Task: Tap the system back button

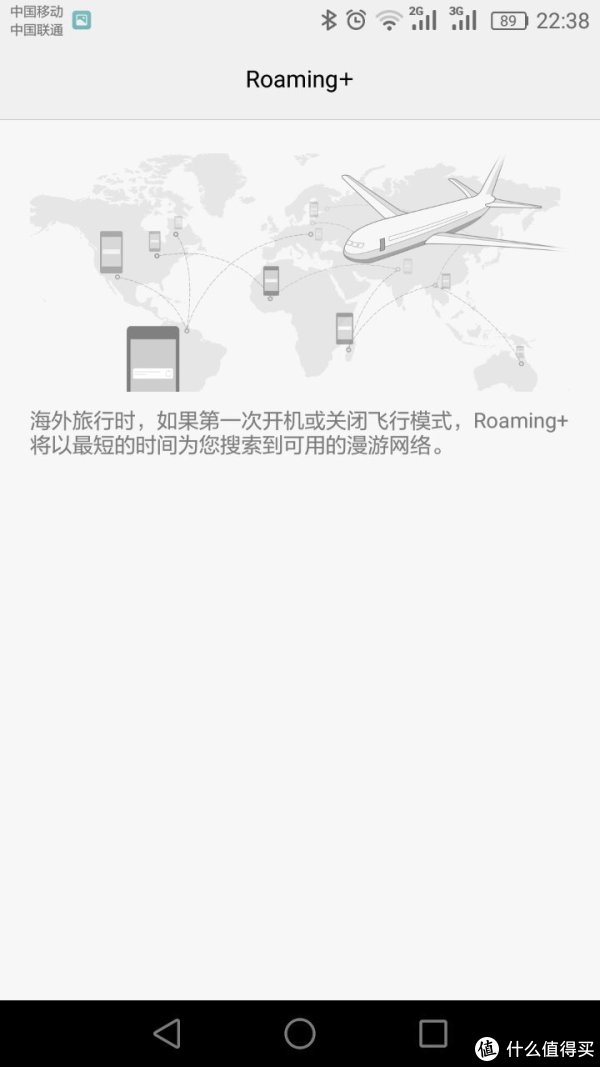Action: [x=167, y=1033]
